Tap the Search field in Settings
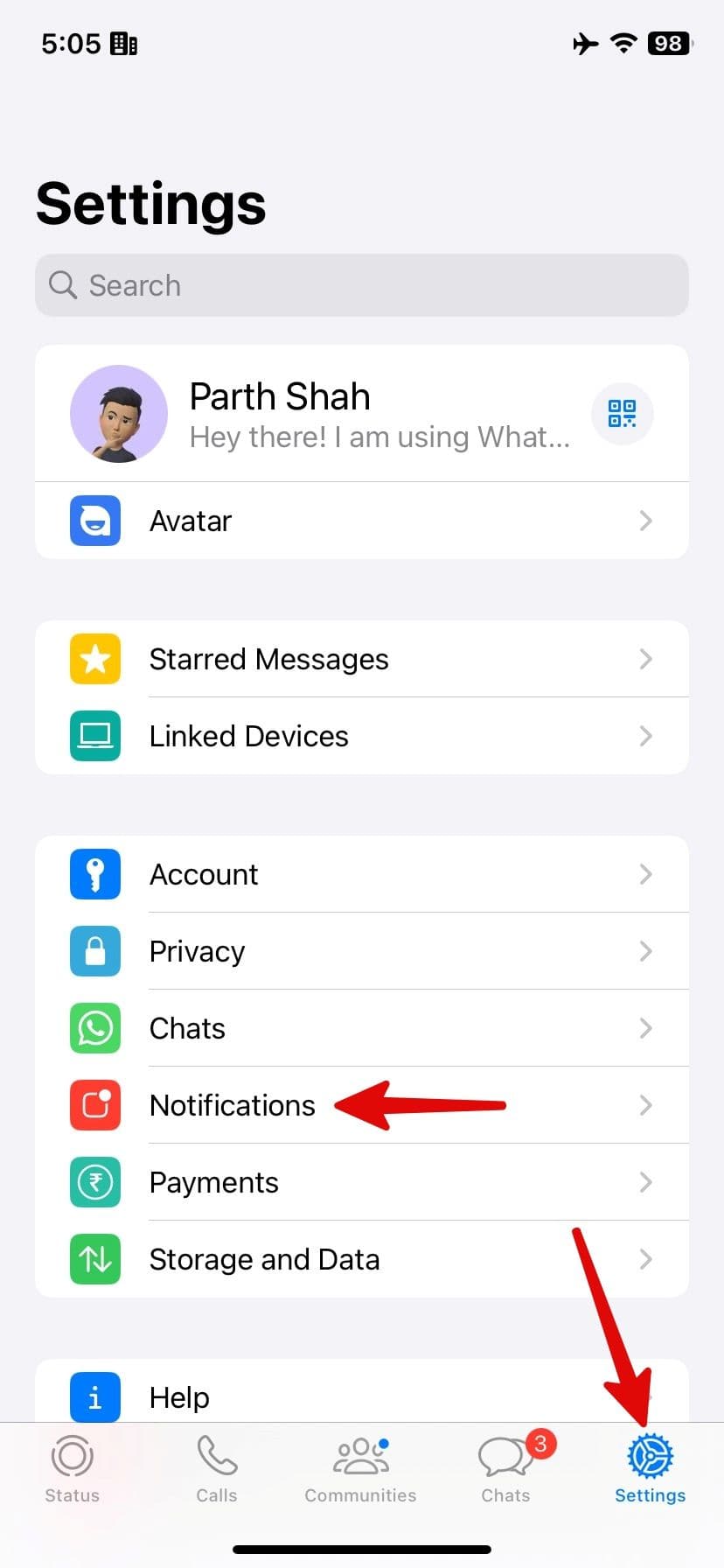The width and height of the screenshot is (724, 1568). [x=362, y=285]
